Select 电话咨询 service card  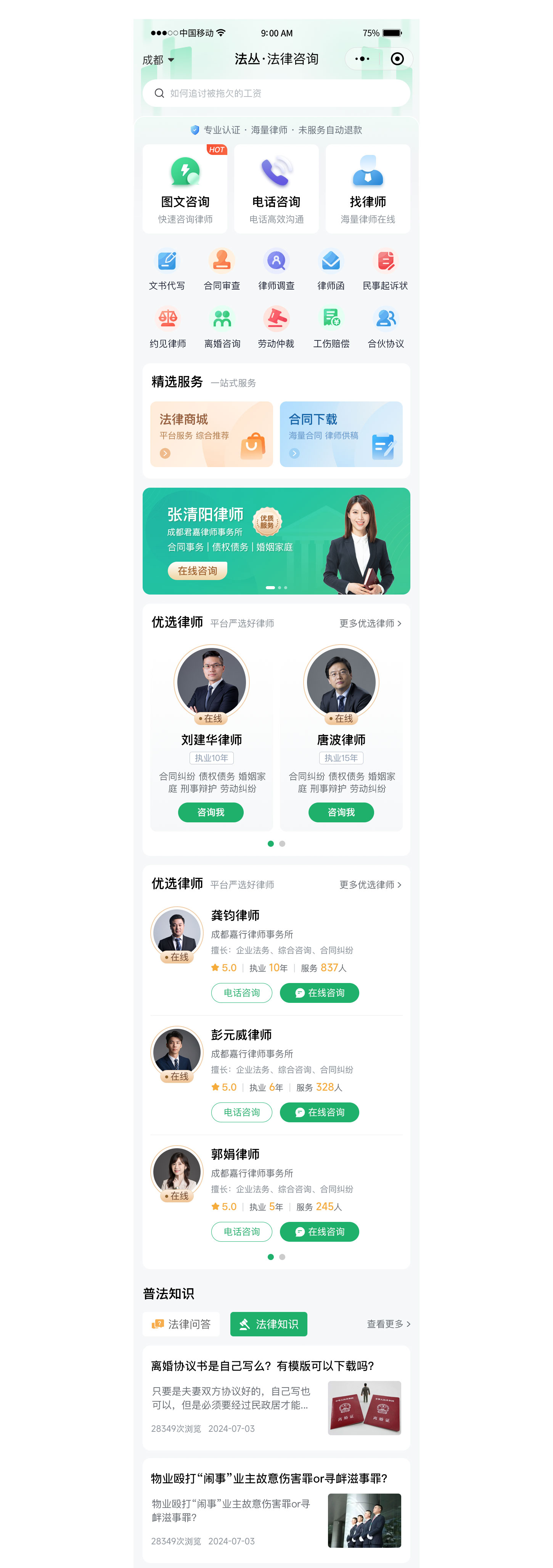point(276,189)
